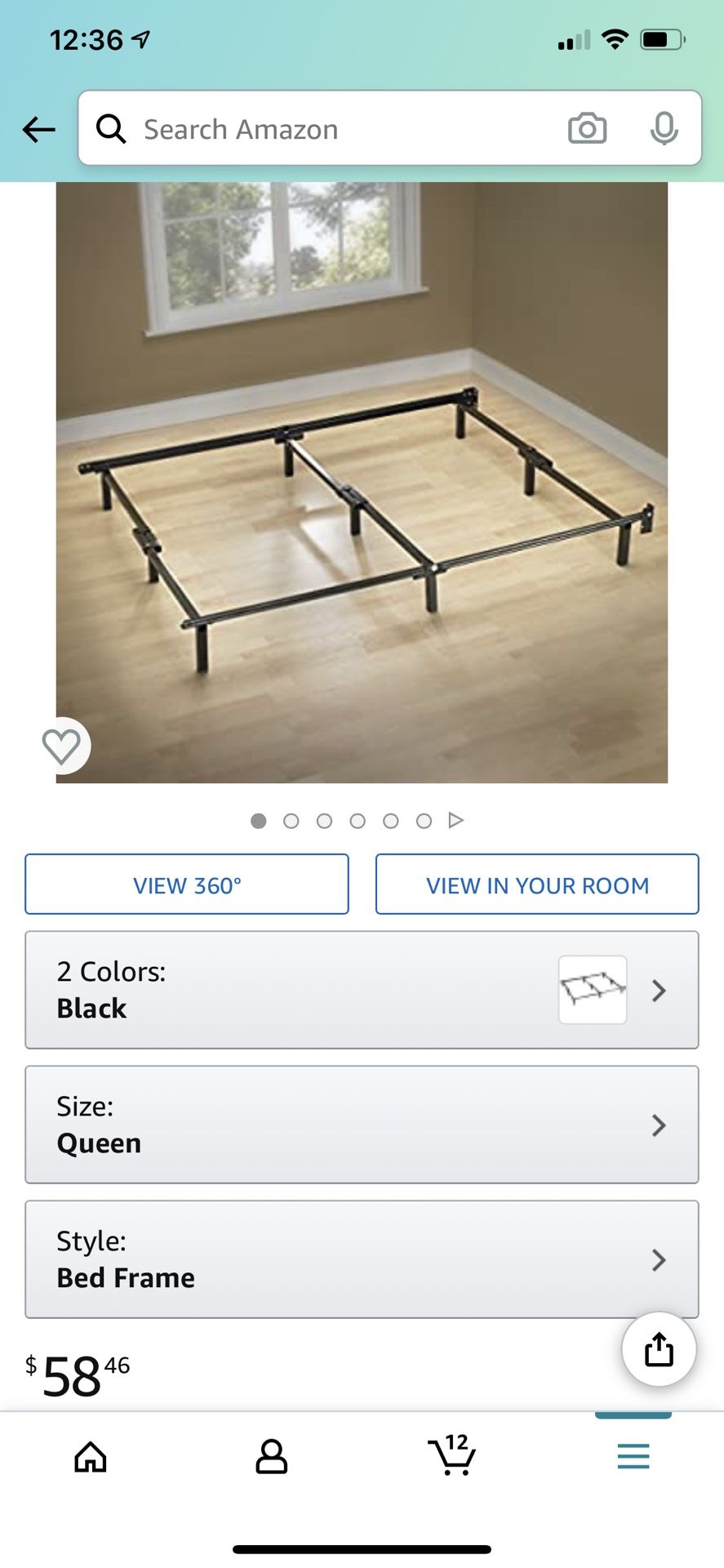Open the account profile tab
724x1568 pixels.
tap(271, 1457)
